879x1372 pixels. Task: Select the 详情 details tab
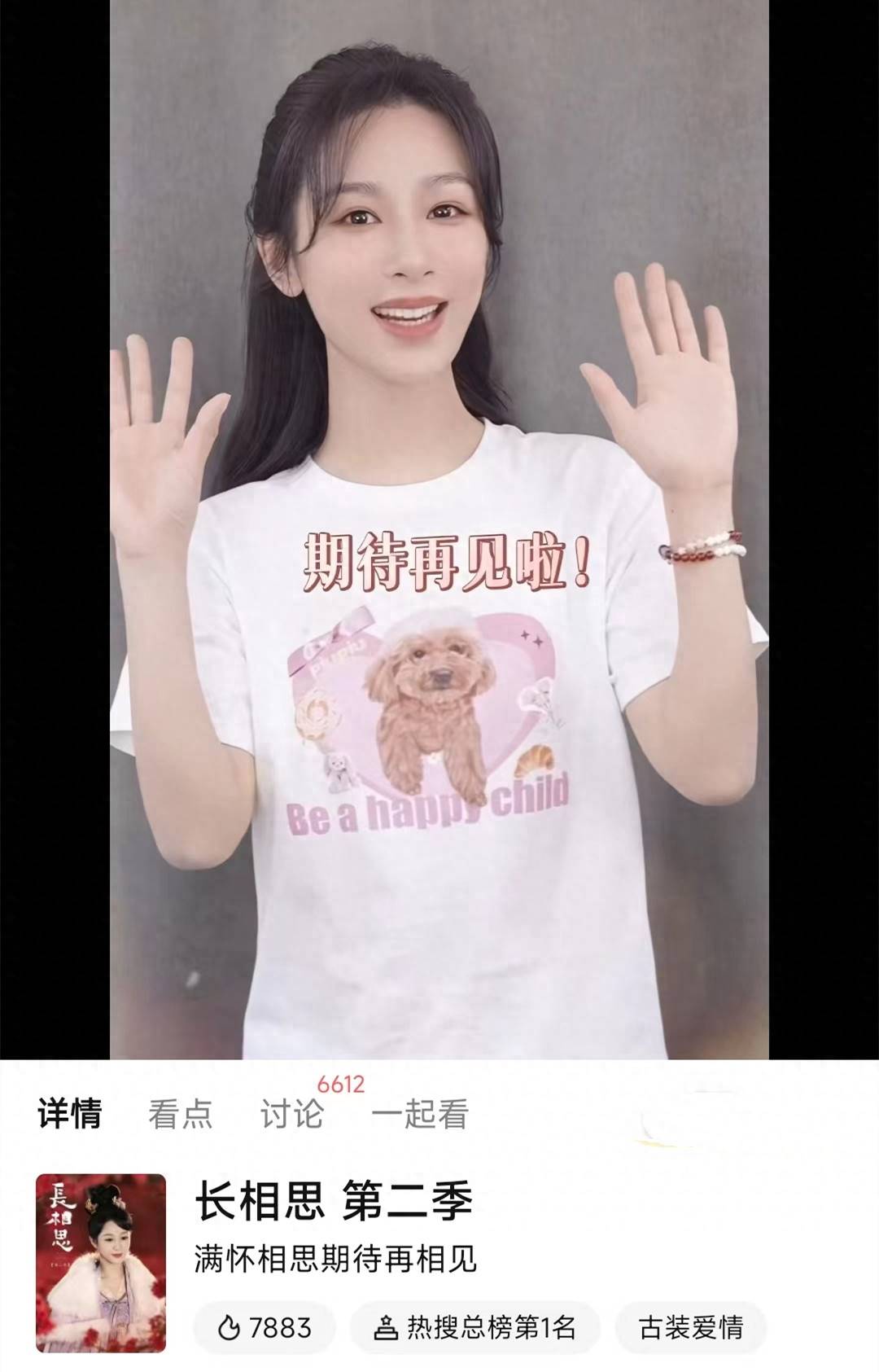[x=70, y=1114]
